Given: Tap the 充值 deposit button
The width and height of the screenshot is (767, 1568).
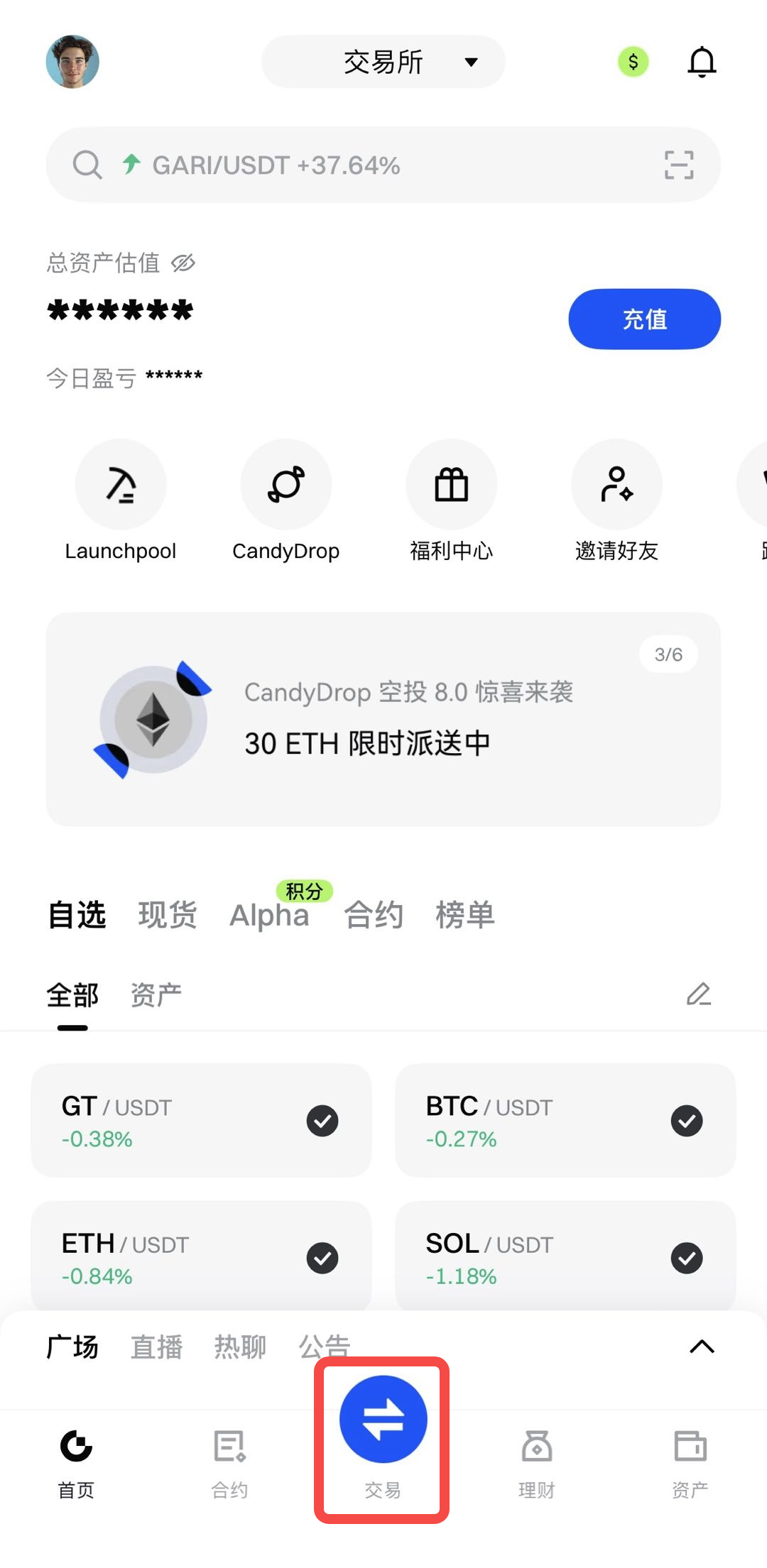Looking at the screenshot, I should click(644, 319).
